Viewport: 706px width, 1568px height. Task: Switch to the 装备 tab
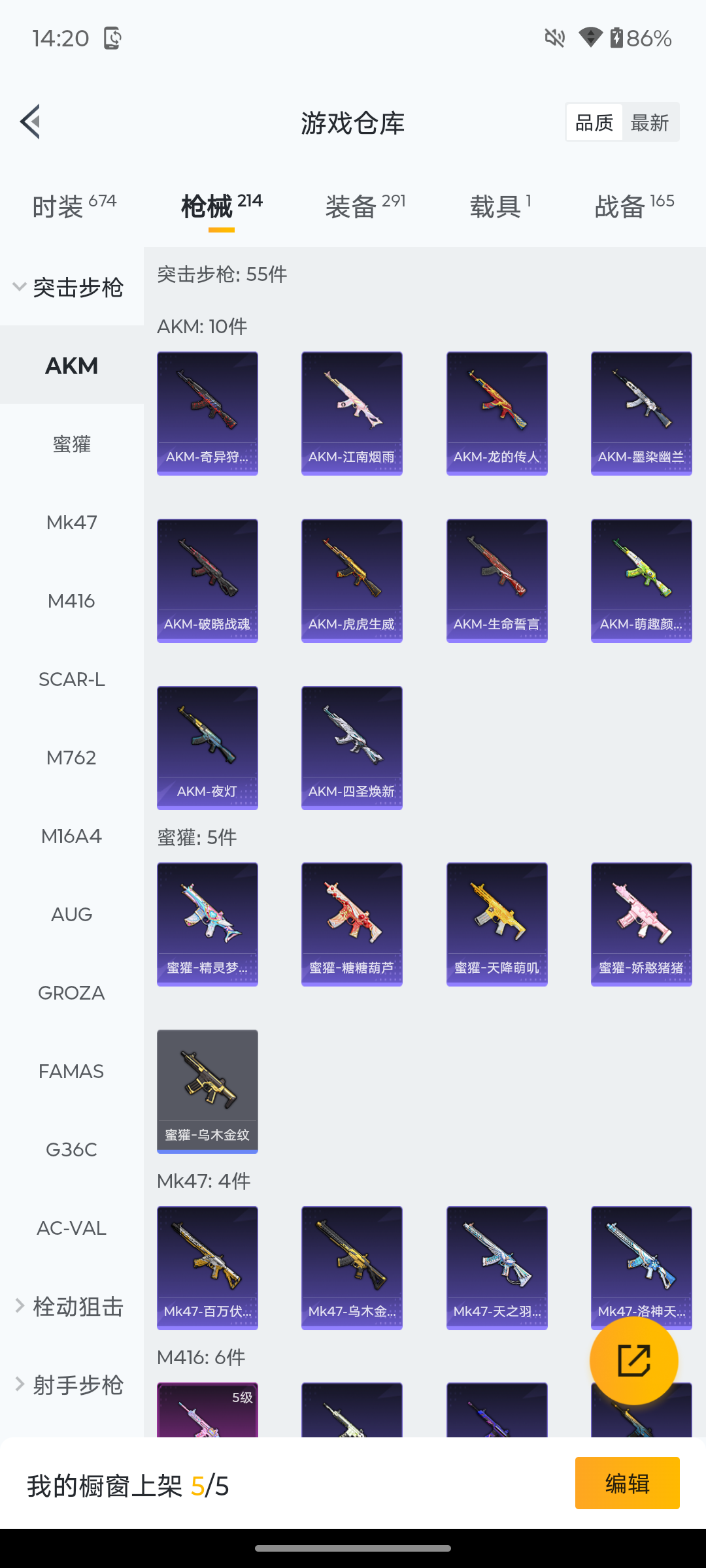365,206
